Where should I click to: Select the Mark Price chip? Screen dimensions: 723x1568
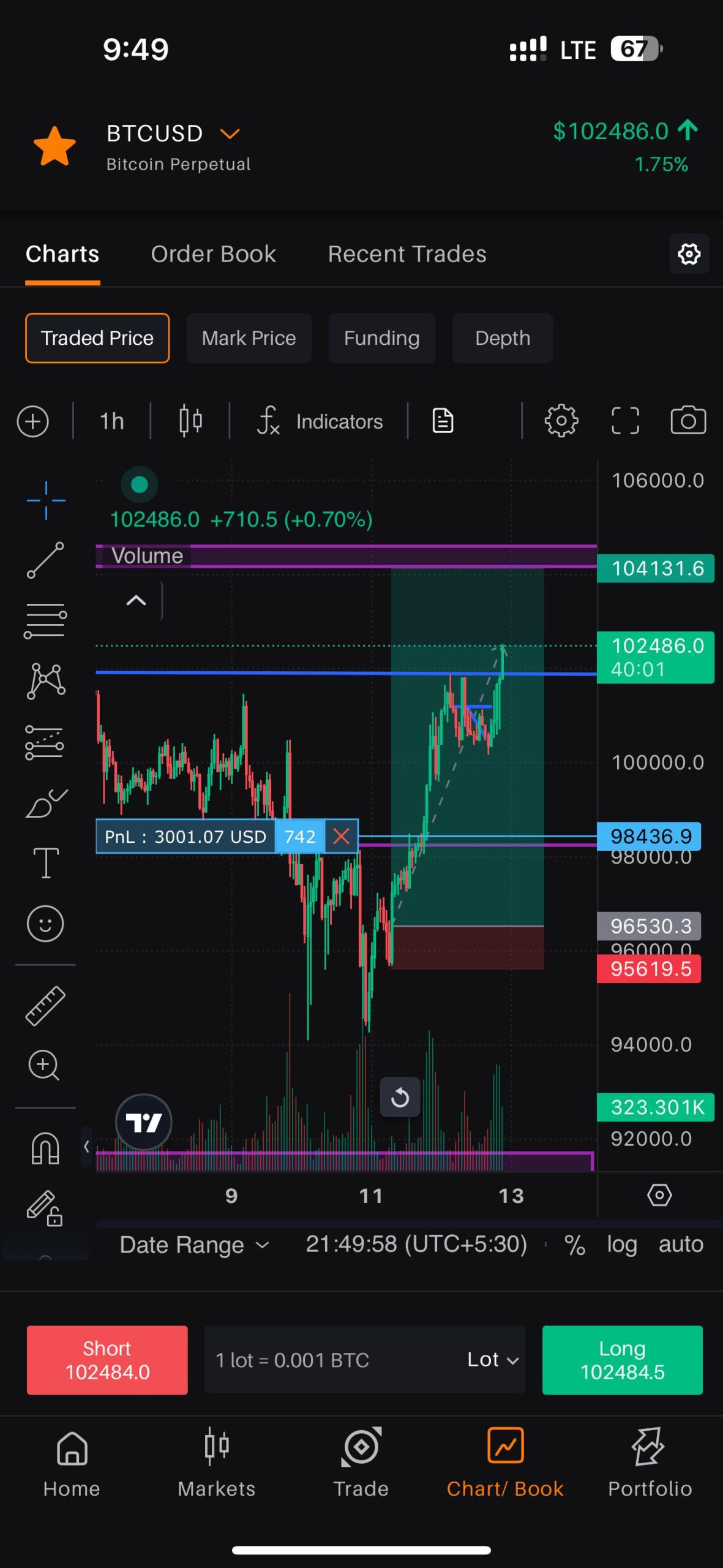point(249,338)
